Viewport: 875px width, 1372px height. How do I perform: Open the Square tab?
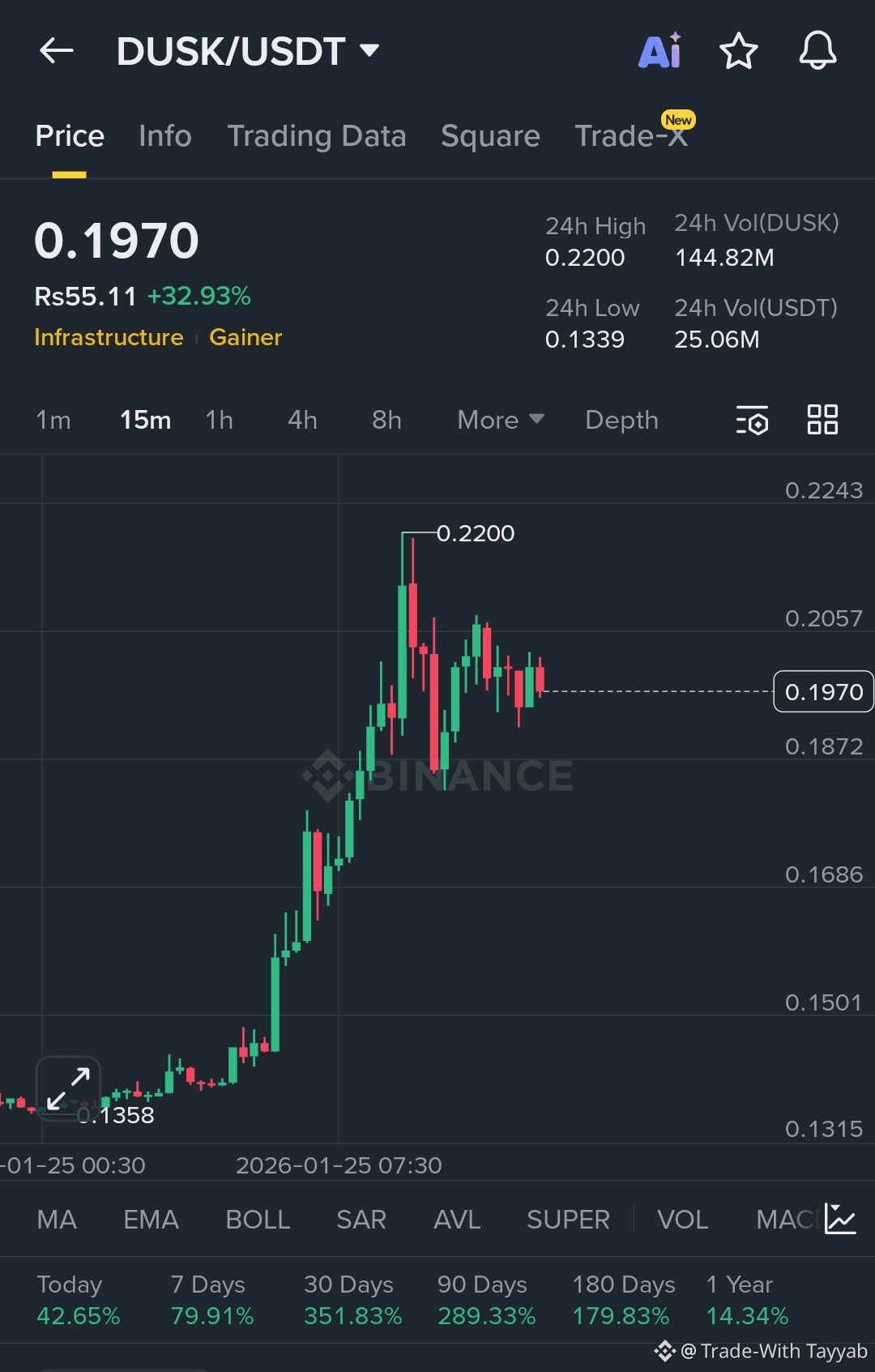click(x=490, y=136)
